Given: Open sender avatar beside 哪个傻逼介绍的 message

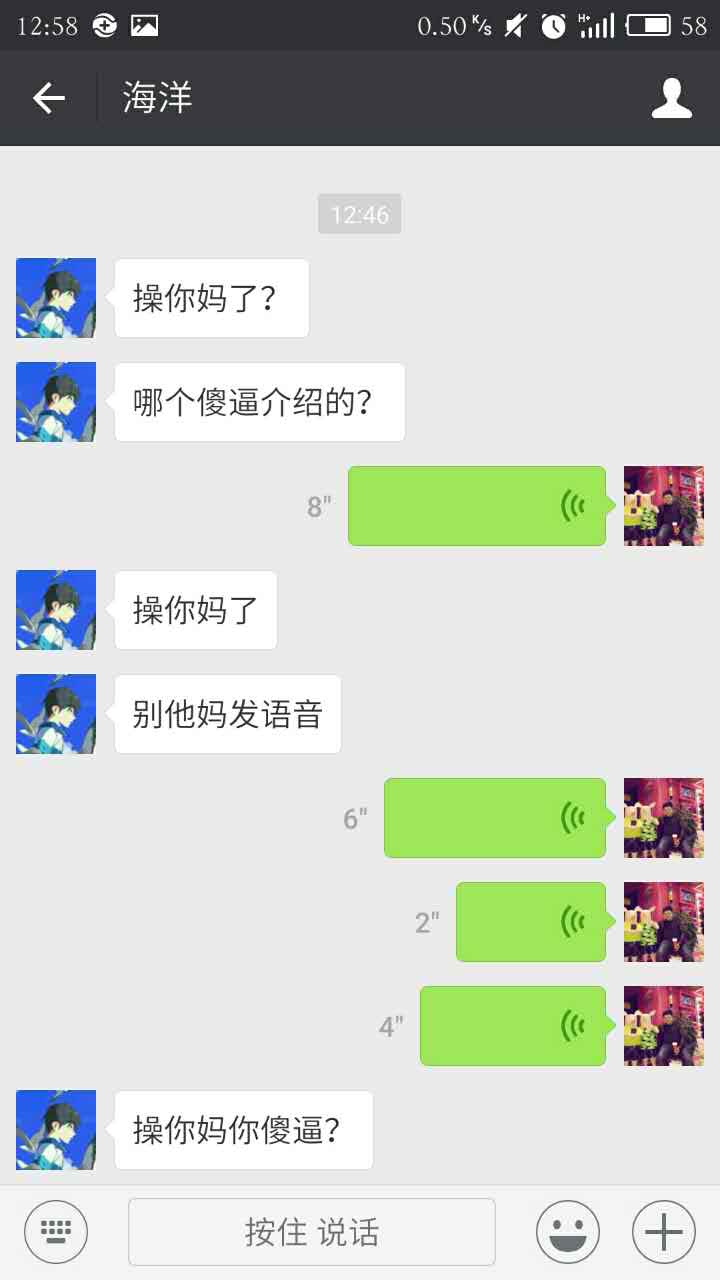Looking at the screenshot, I should coord(56,402).
